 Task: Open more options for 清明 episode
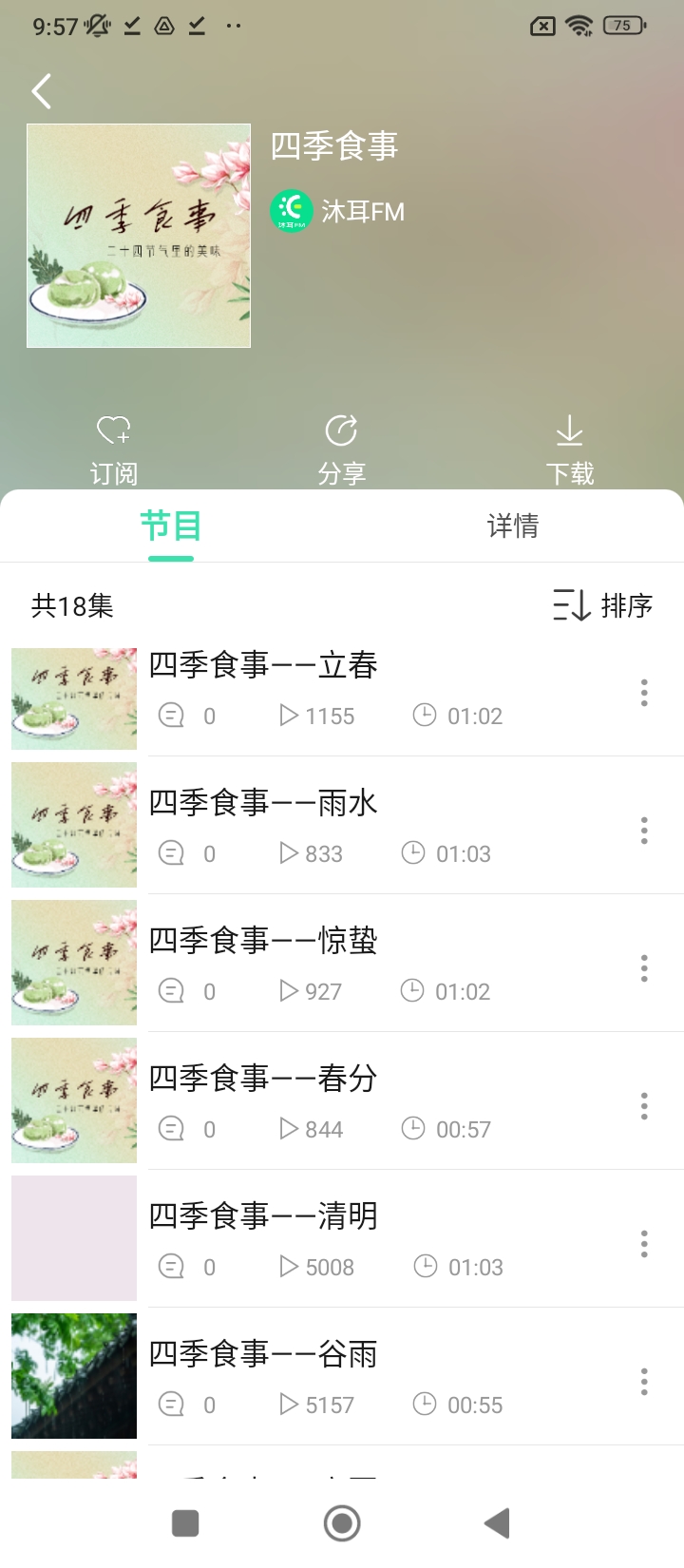coord(644,1244)
